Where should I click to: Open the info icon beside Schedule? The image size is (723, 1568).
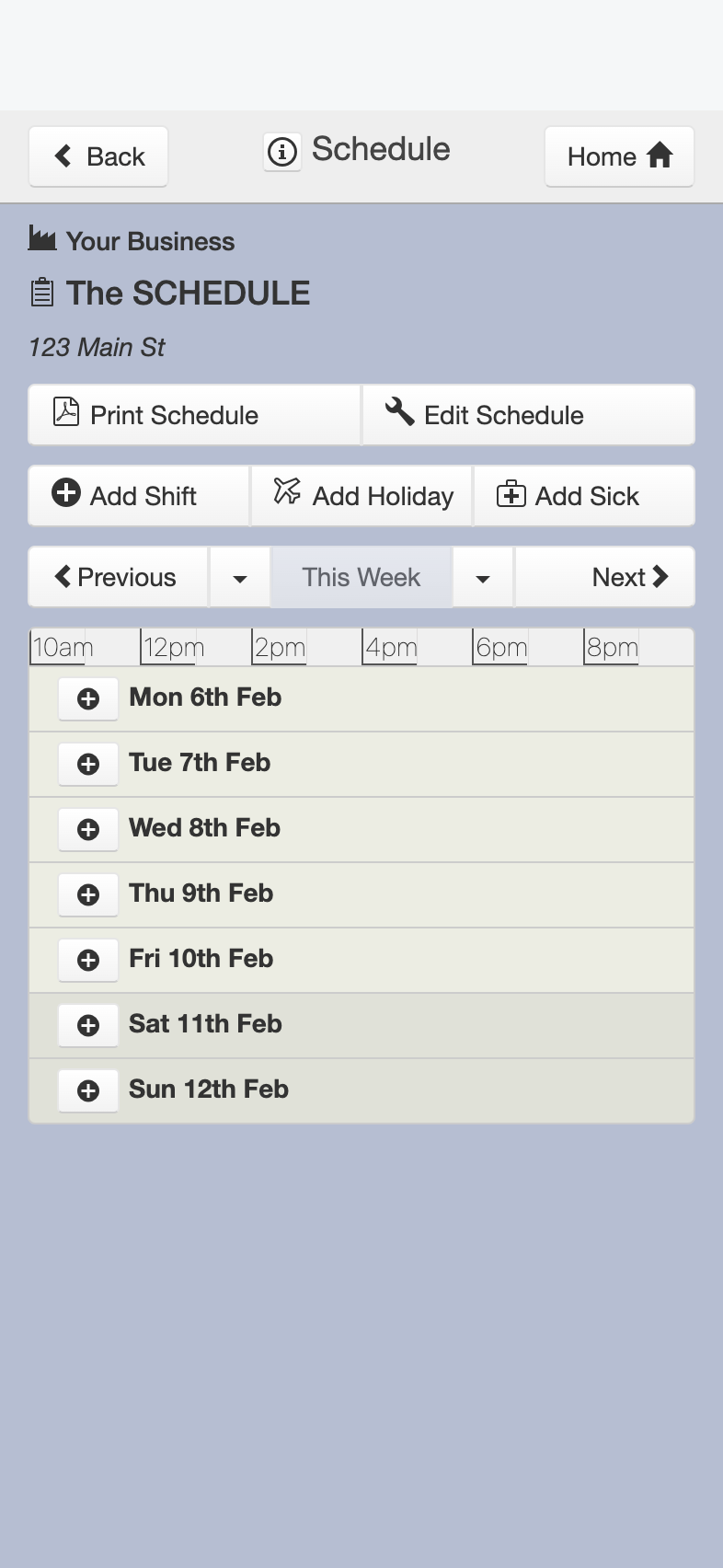pos(282,152)
